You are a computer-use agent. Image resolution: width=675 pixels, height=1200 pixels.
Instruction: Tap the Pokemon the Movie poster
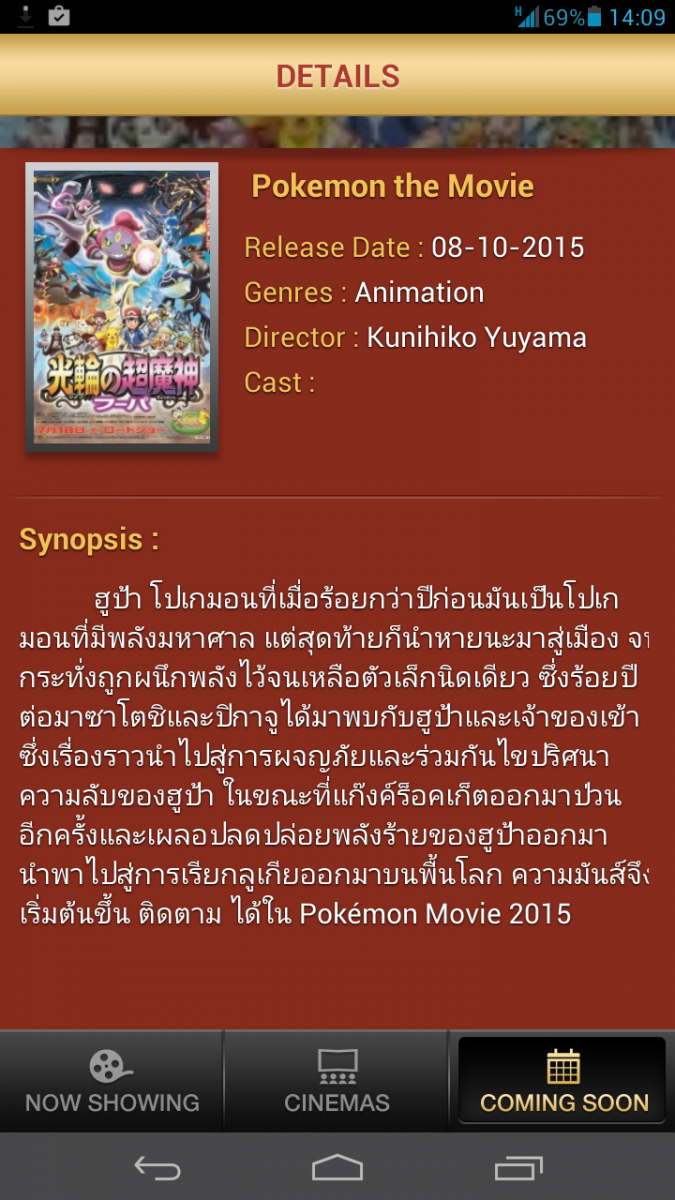click(122, 306)
